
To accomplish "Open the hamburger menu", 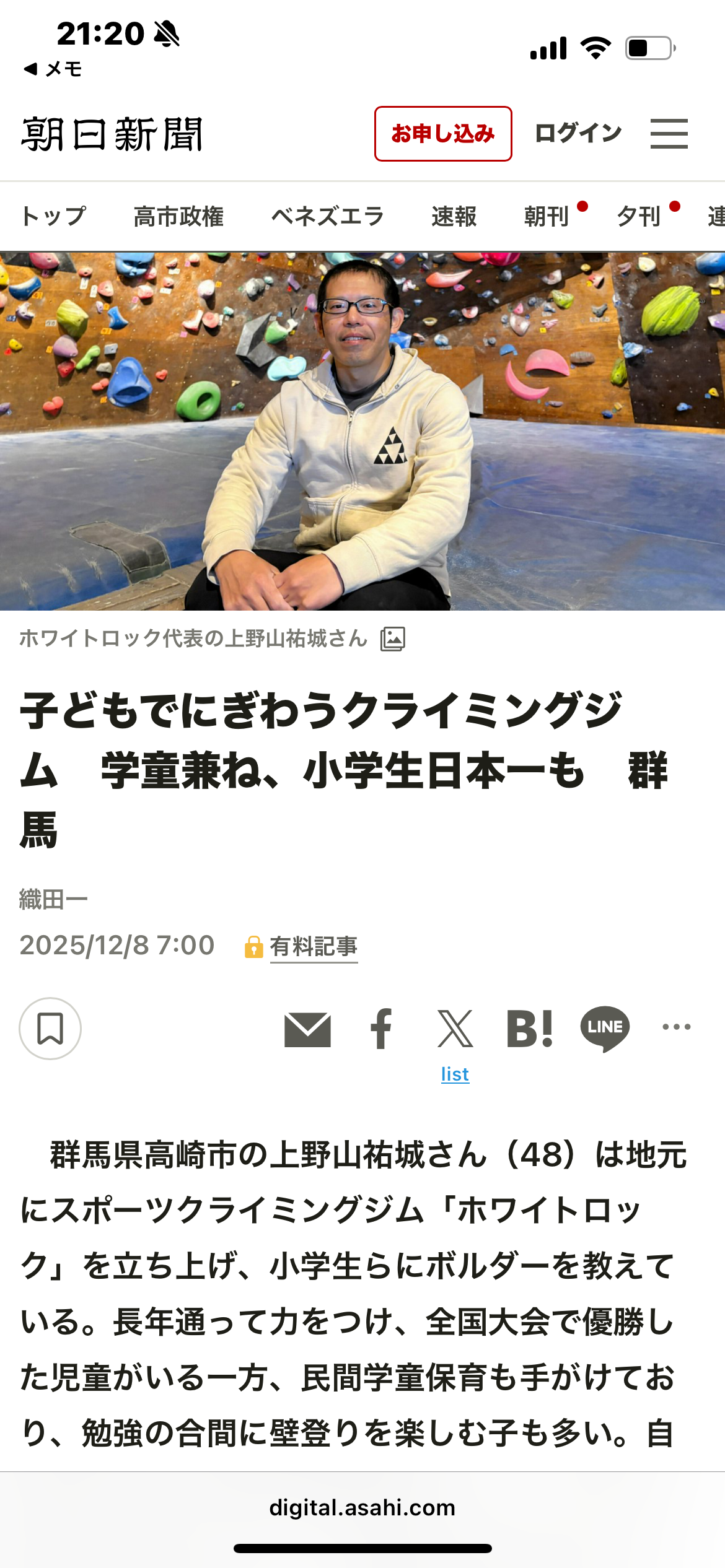I will [669, 134].
